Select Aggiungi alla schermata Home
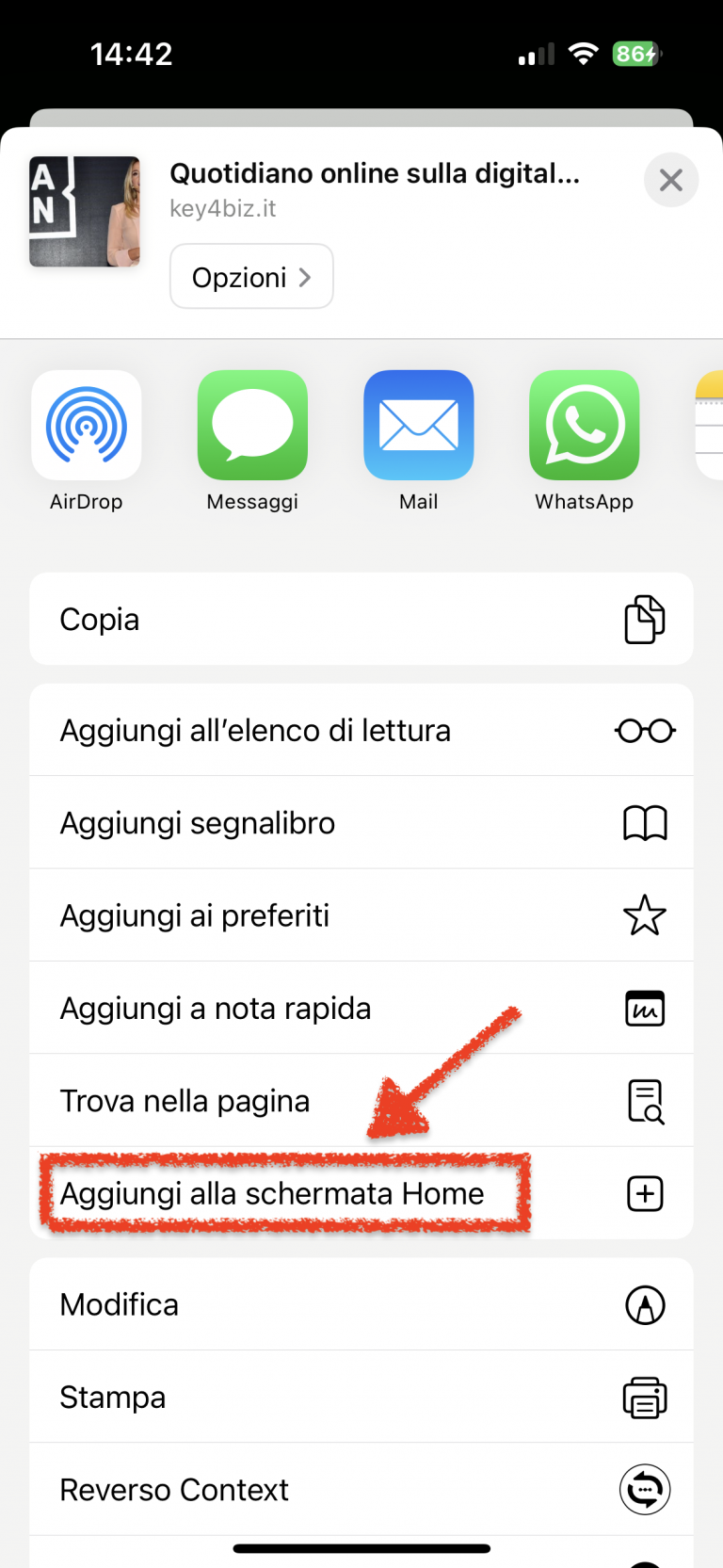Image resolution: width=723 pixels, height=1568 pixels. coord(361,1193)
